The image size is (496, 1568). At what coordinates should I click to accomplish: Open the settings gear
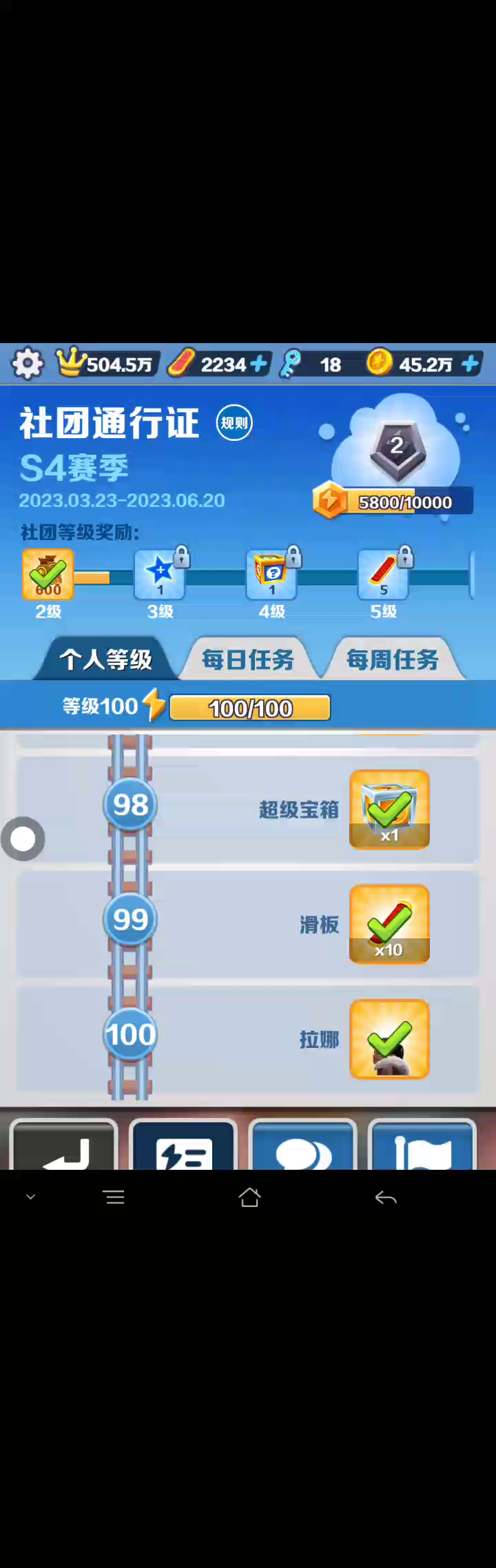[28, 363]
